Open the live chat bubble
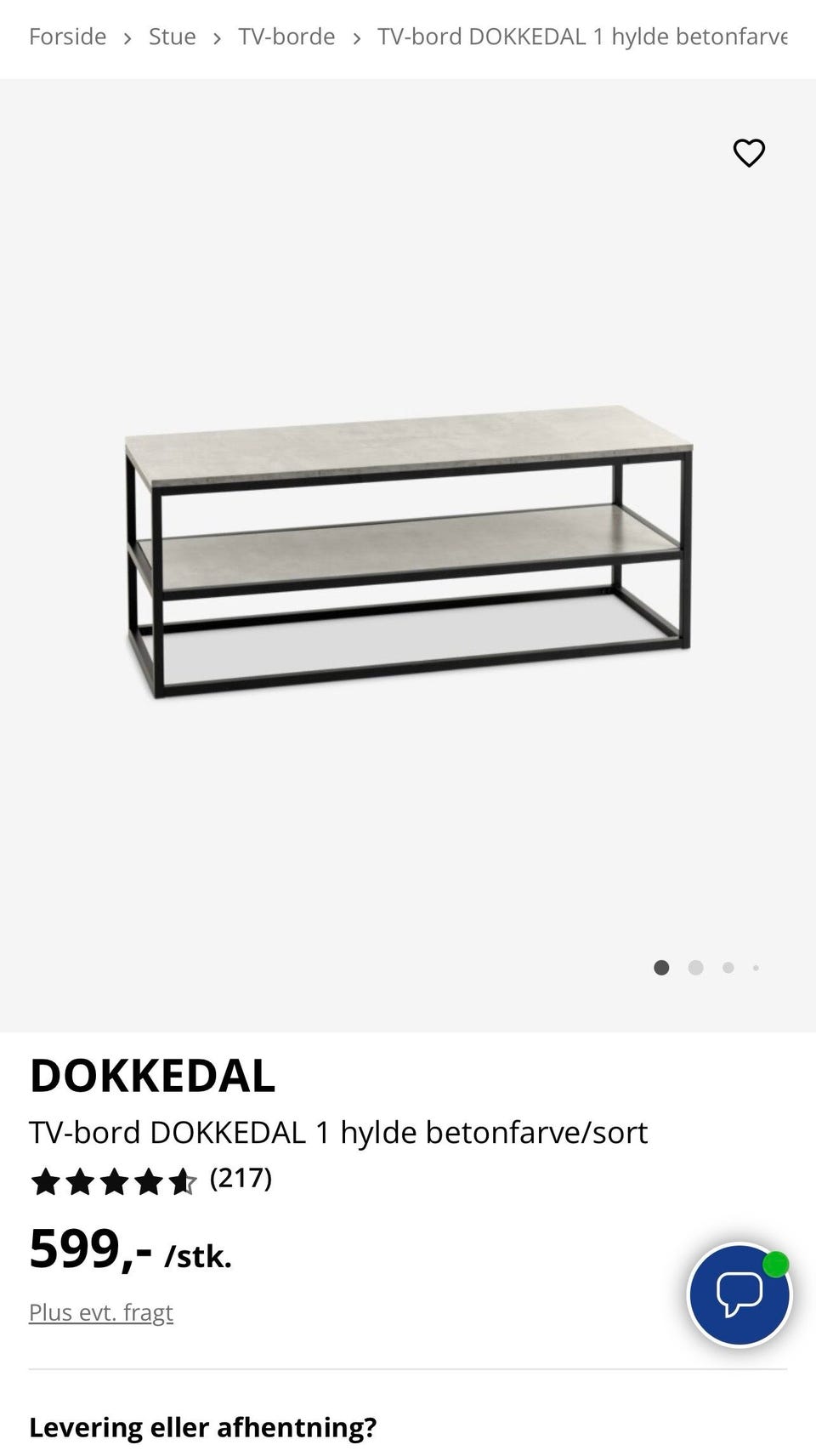 click(x=739, y=1295)
